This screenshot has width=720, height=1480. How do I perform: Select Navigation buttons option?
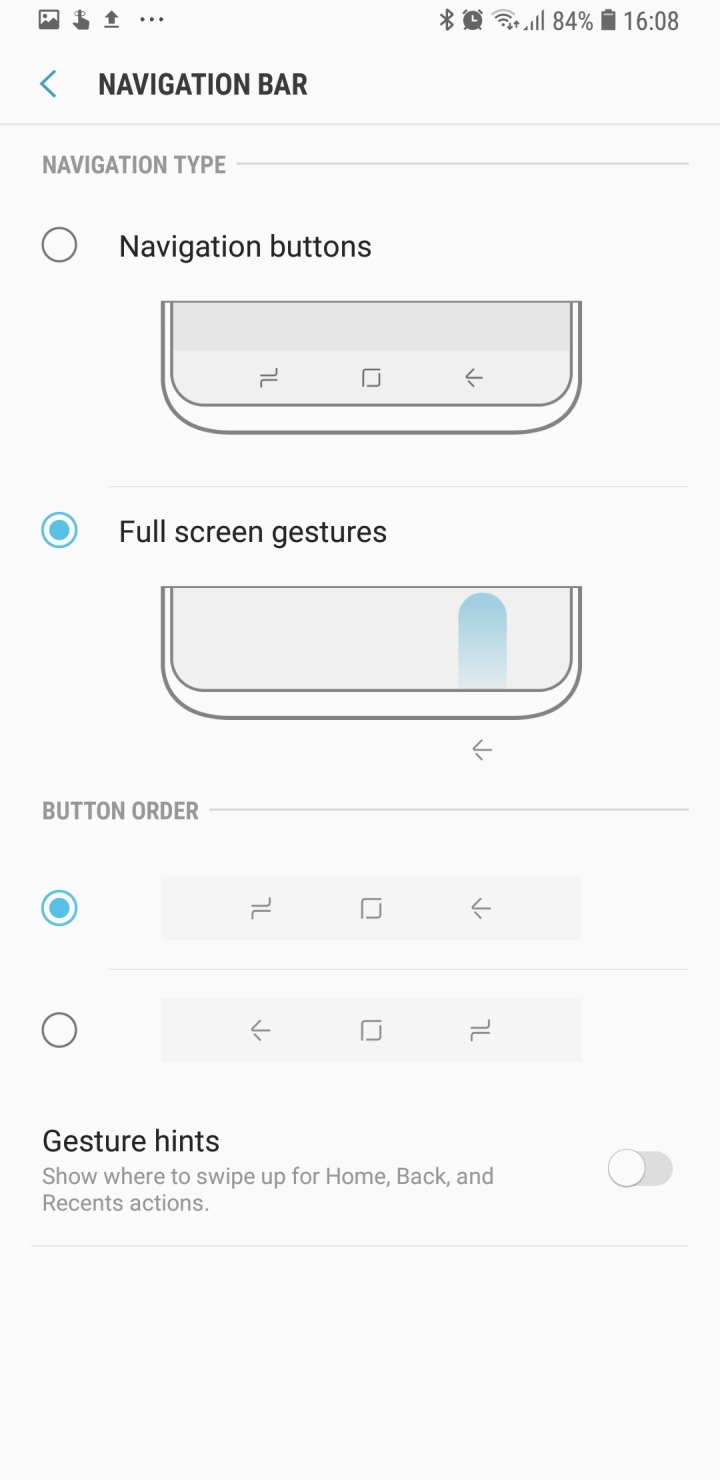[59, 245]
